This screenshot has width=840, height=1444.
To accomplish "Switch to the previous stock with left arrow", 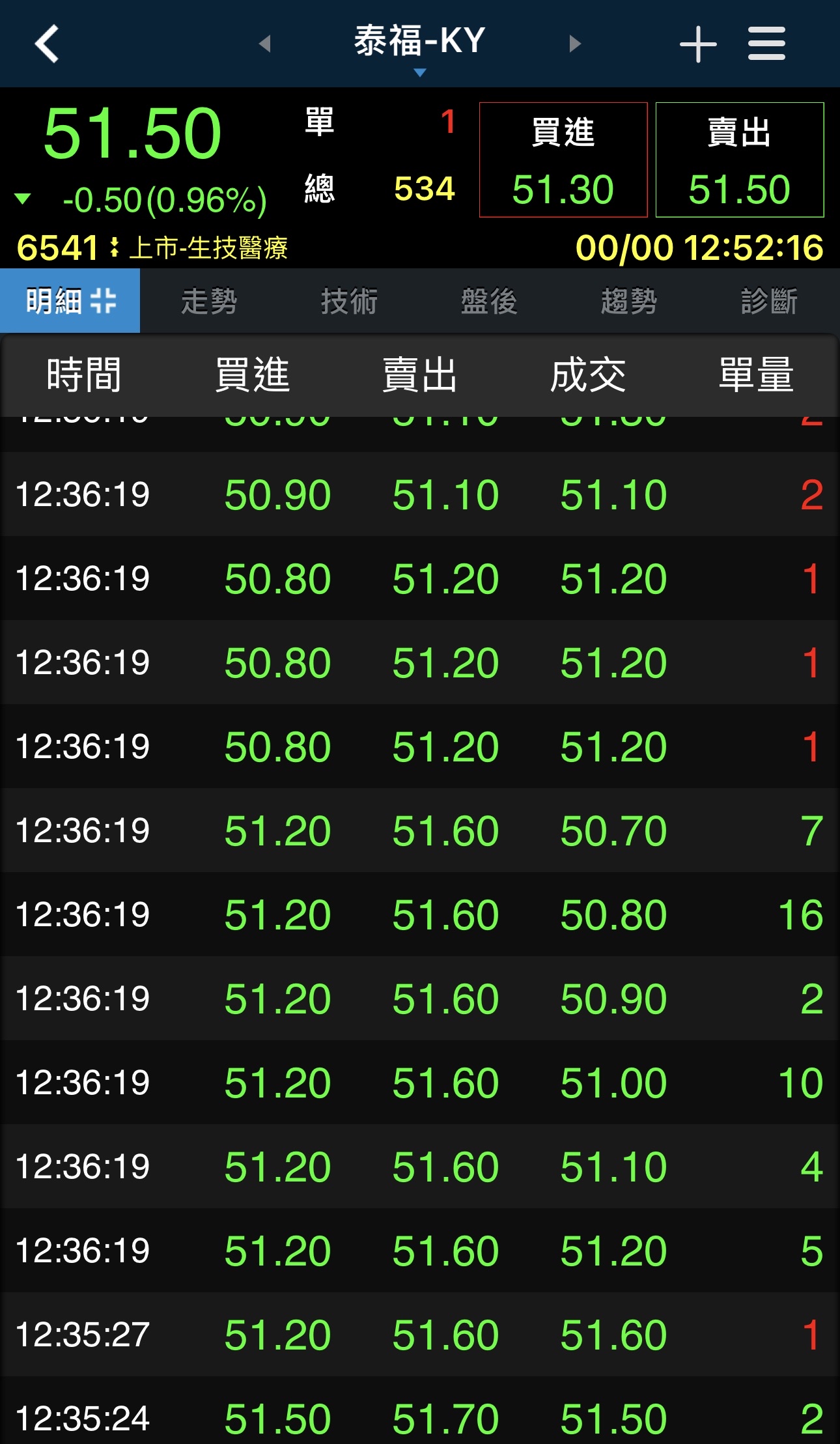I will click(x=264, y=44).
